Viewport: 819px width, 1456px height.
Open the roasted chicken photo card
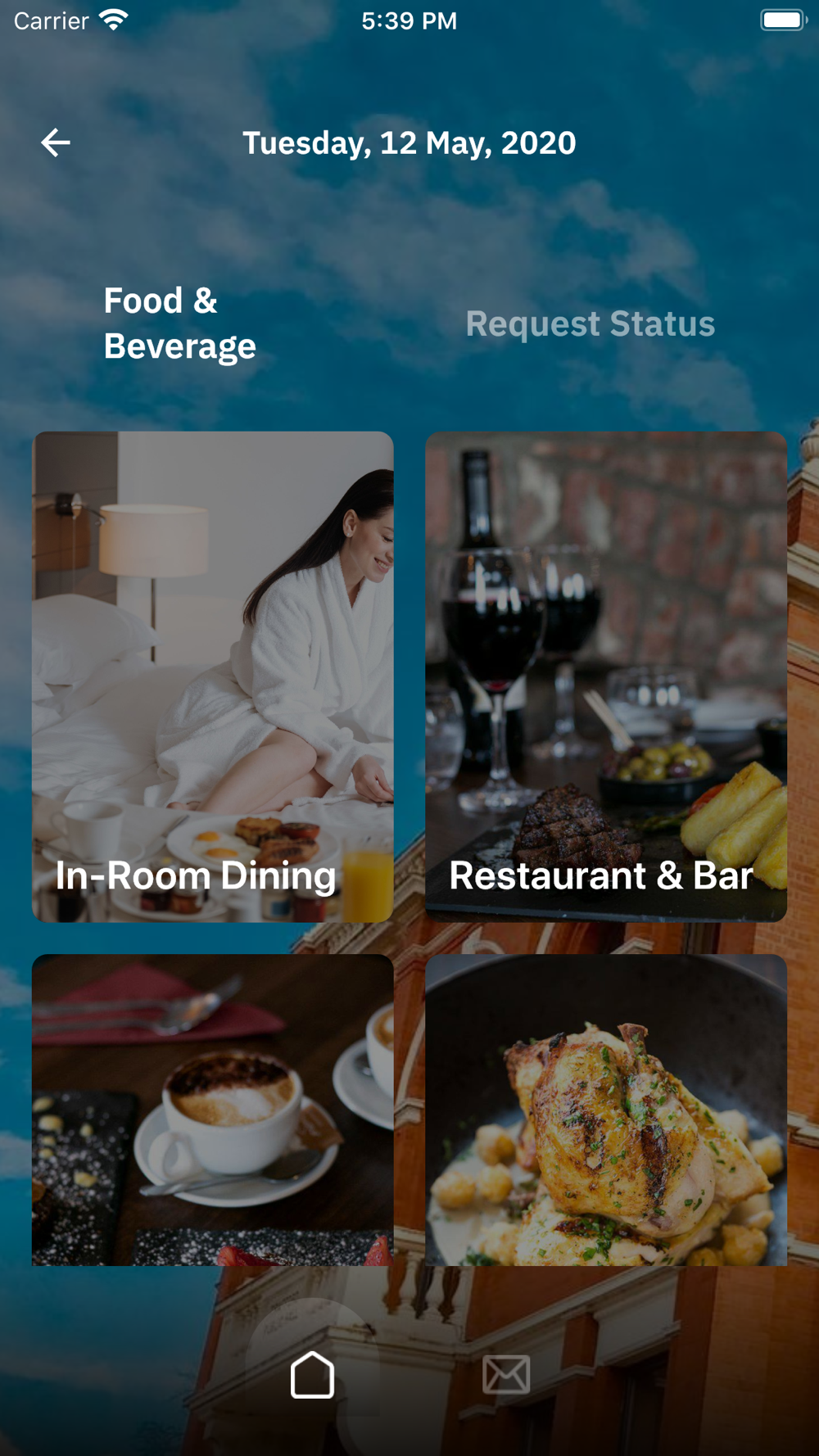pos(606,1109)
